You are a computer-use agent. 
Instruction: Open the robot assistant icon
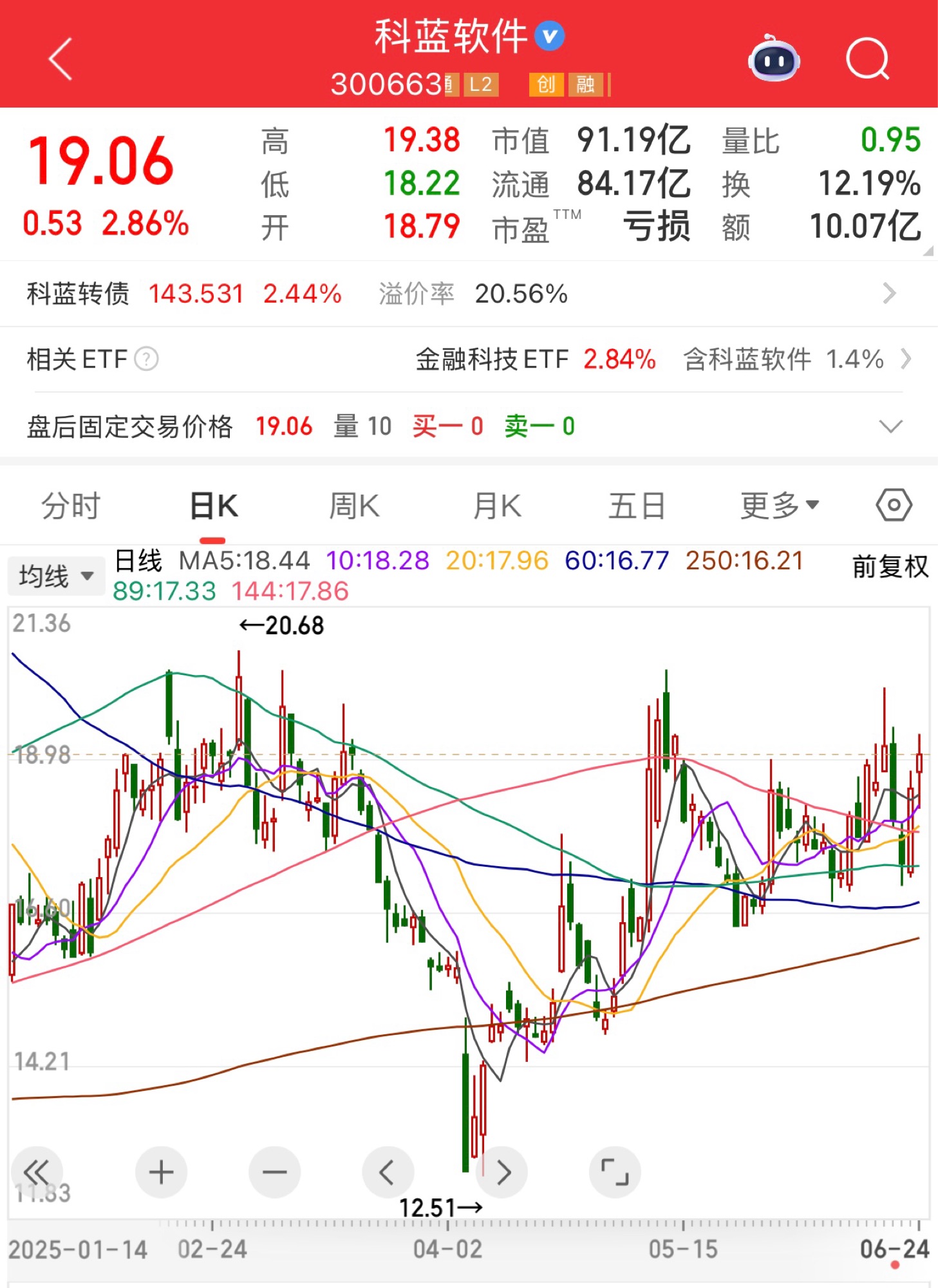773,59
